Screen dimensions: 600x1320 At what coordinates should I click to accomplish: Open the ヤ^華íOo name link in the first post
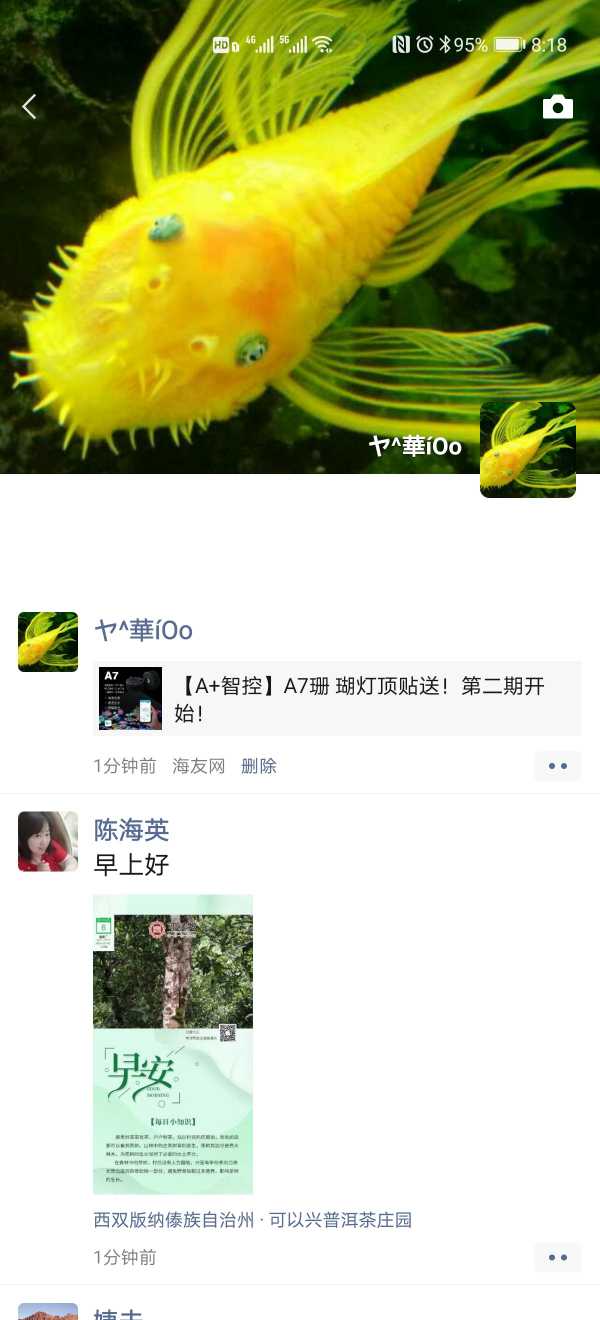coord(143,630)
